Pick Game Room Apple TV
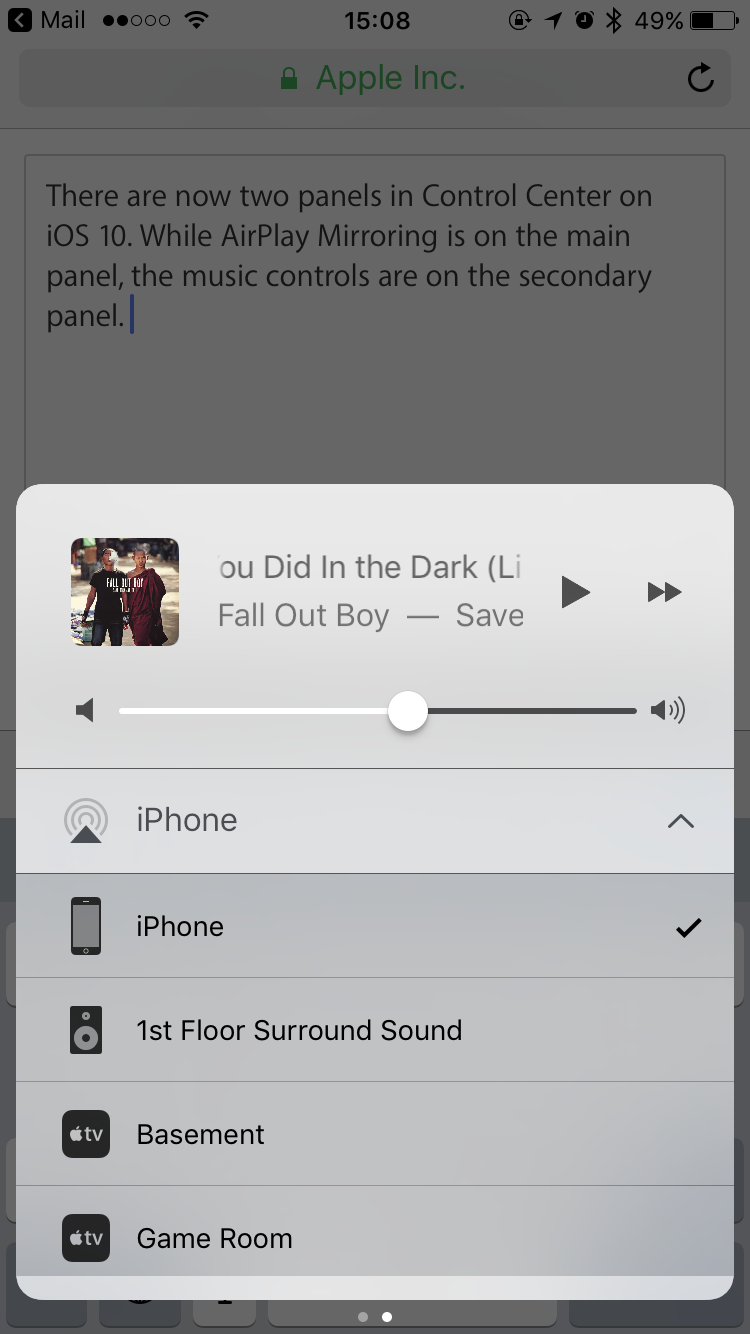This screenshot has height=1334, width=750. [375, 1236]
